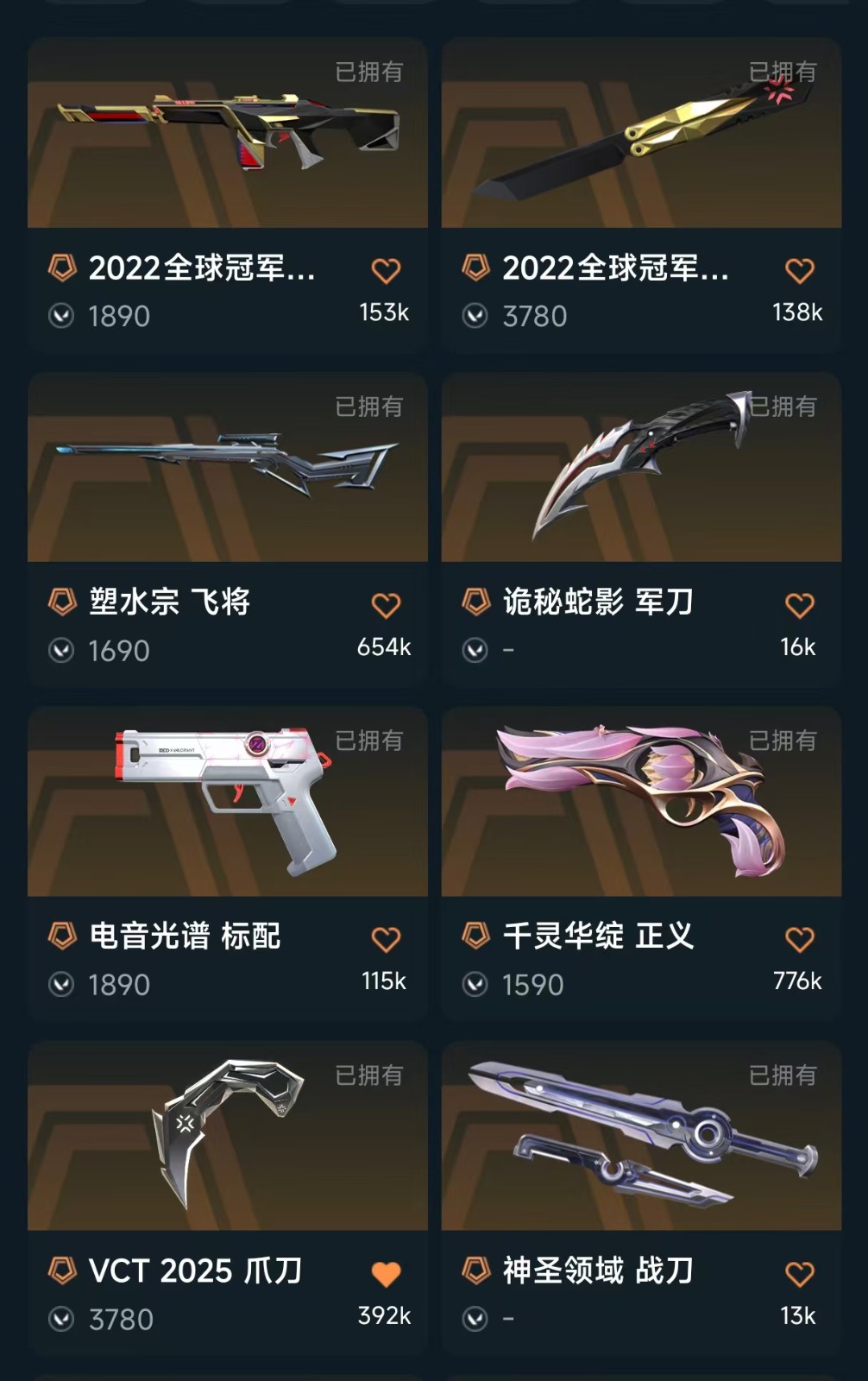The width and height of the screenshot is (868, 1381).
Task: Like the 电音光谱 标配 skin
Action: coord(386,939)
